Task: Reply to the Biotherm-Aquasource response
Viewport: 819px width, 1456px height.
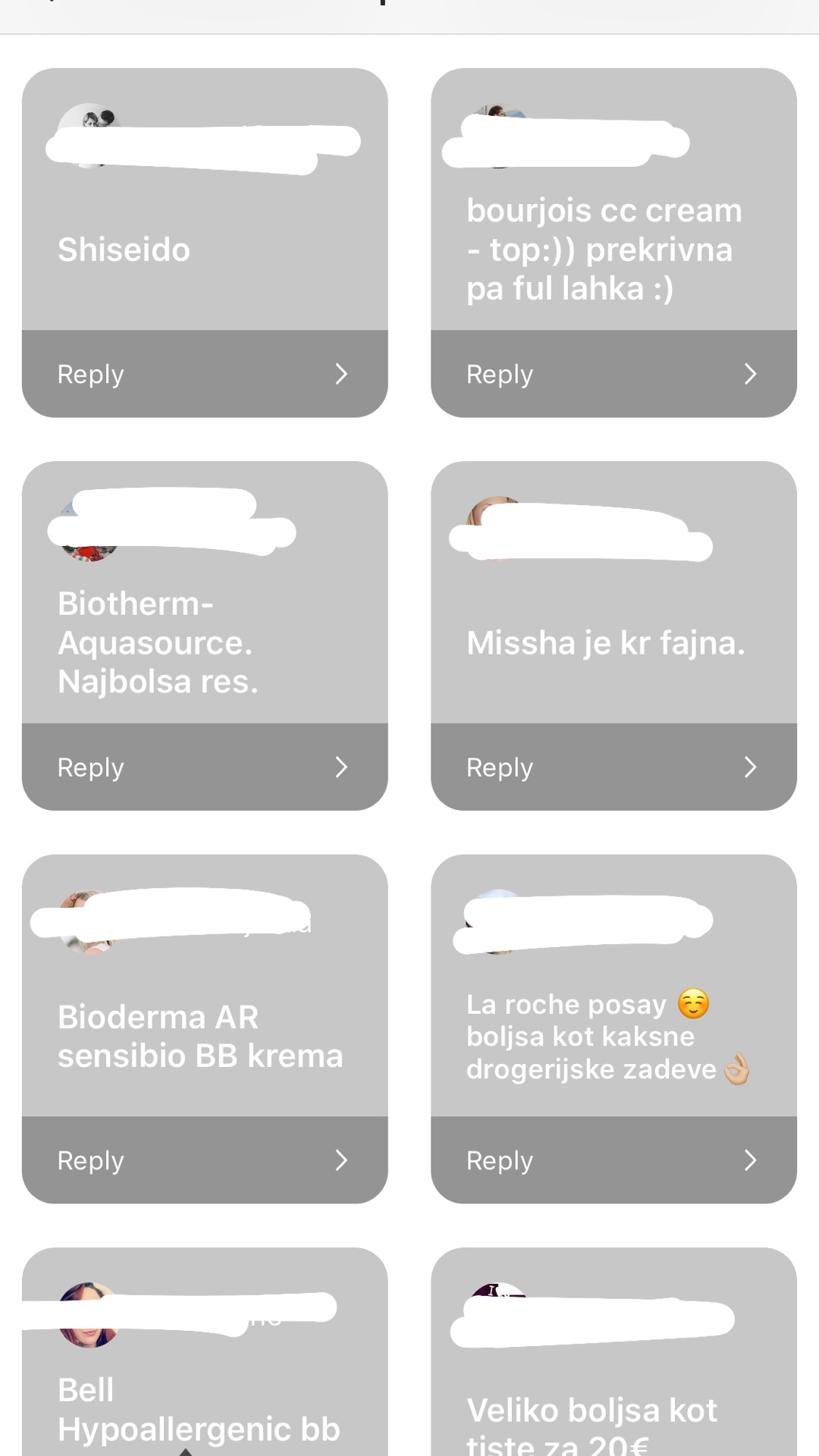Action: [x=204, y=767]
